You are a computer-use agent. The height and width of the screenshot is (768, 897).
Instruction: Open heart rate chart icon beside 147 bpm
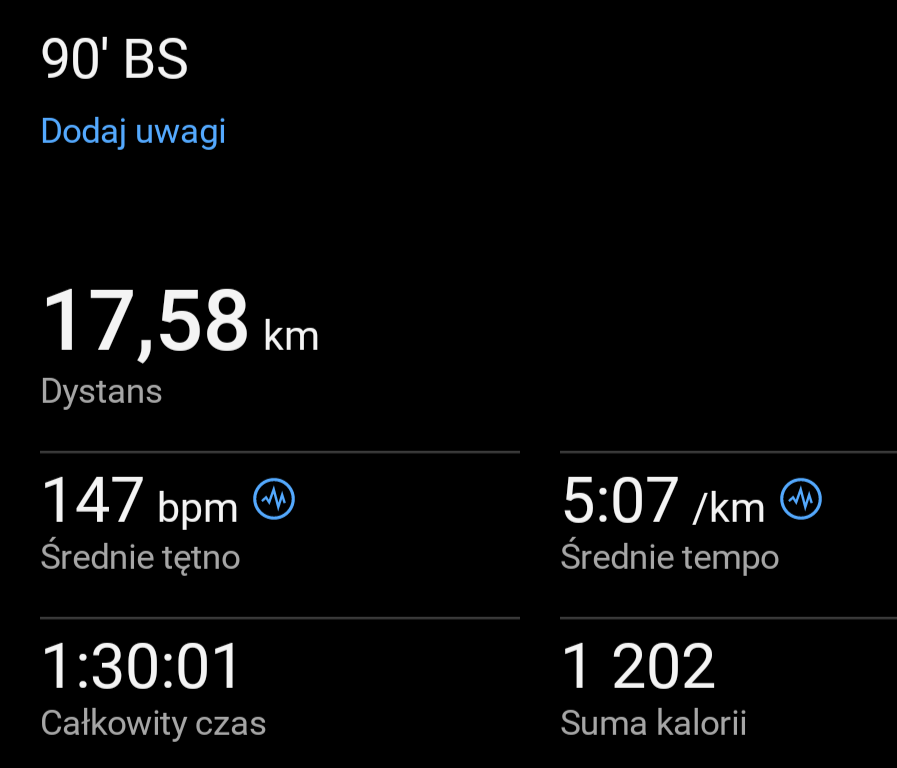click(x=274, y=499)
